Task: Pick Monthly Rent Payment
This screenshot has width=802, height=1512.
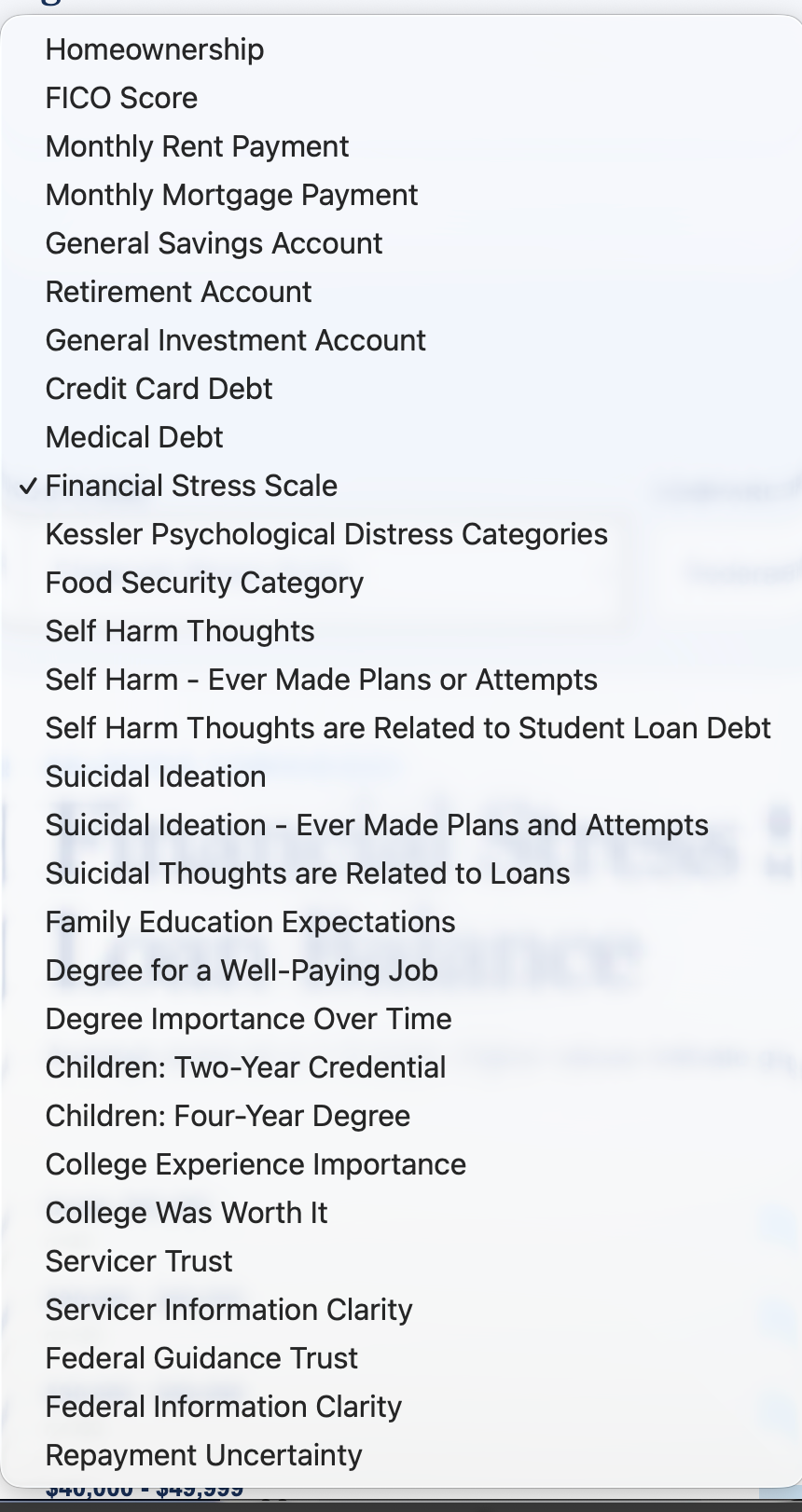Action: point(401,146)
